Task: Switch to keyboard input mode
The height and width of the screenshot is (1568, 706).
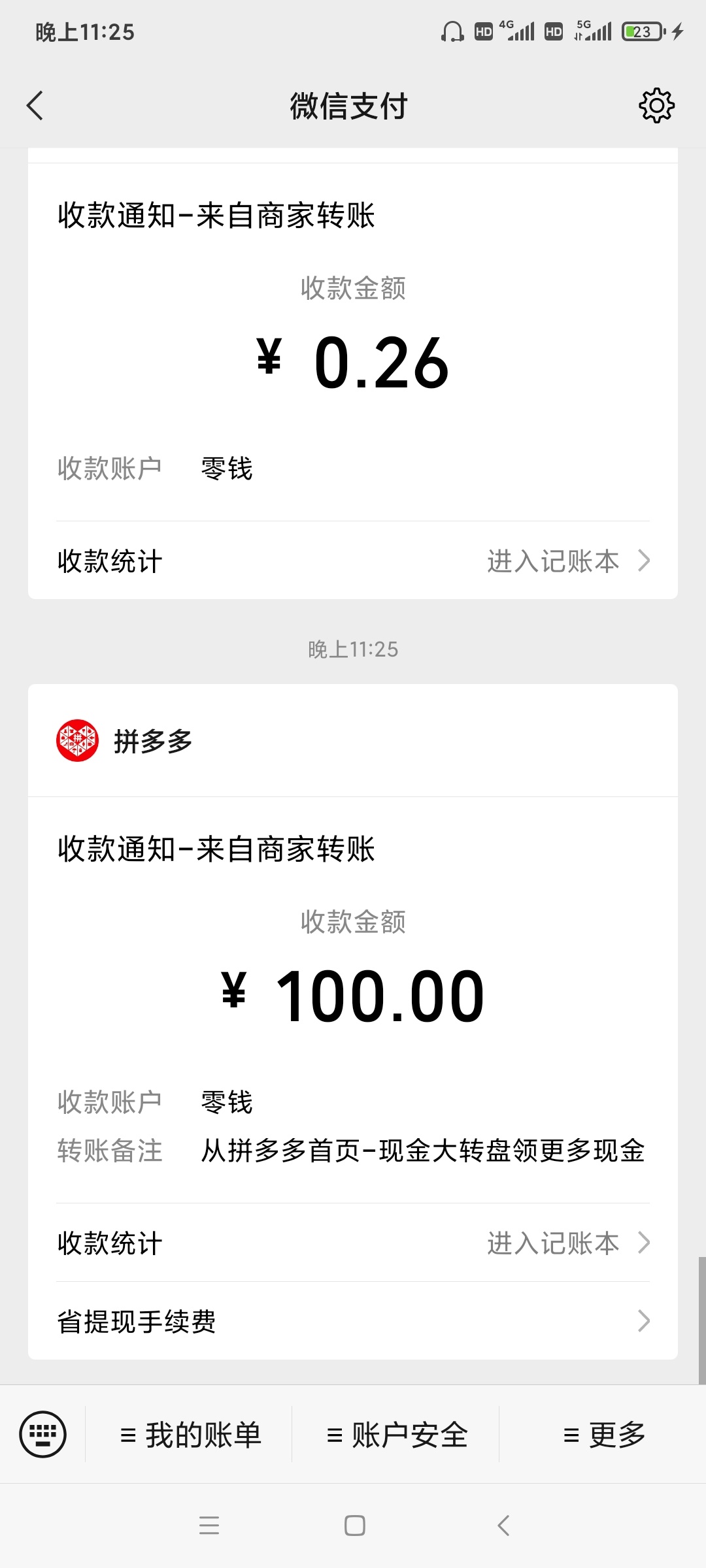Action: (43, 1435)
